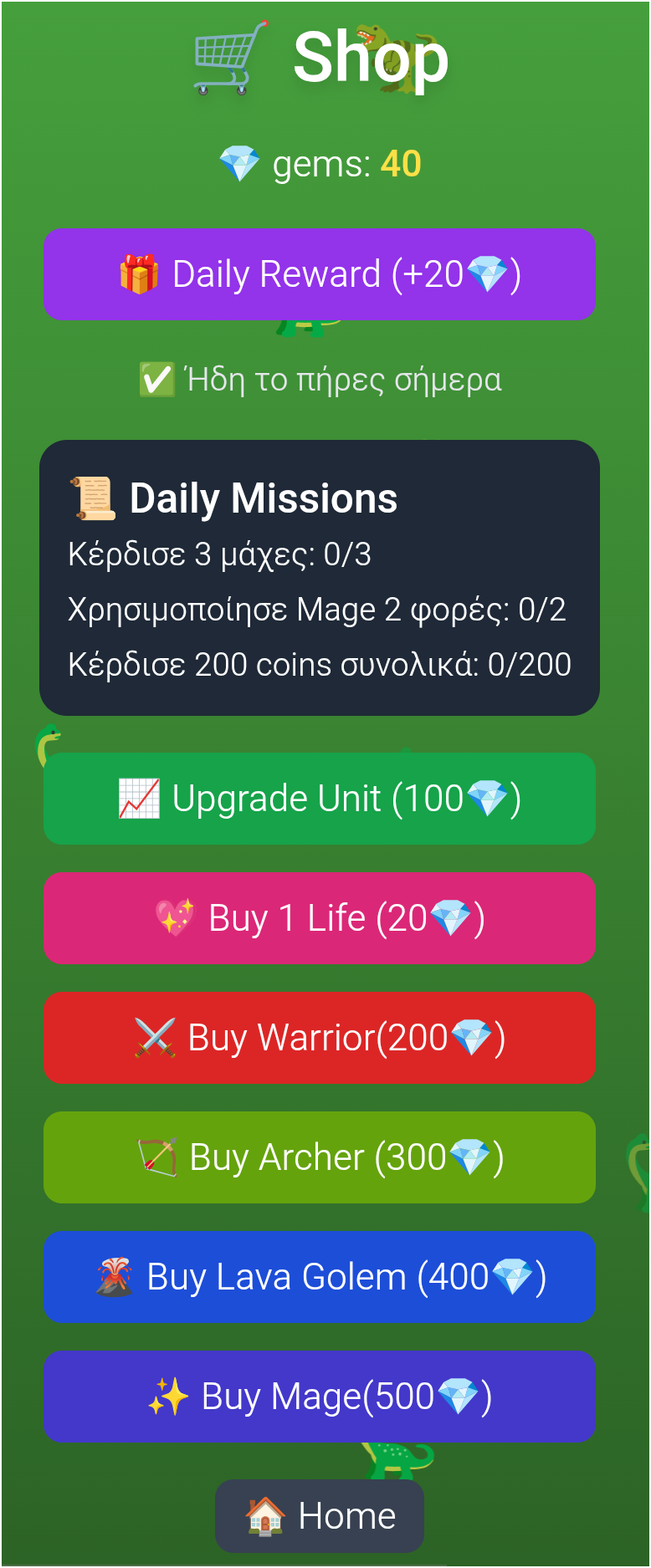Viewport: 651px width, 1568px height.
Task: Get the Mage for 500 gems
Action: pos(319,1397)
